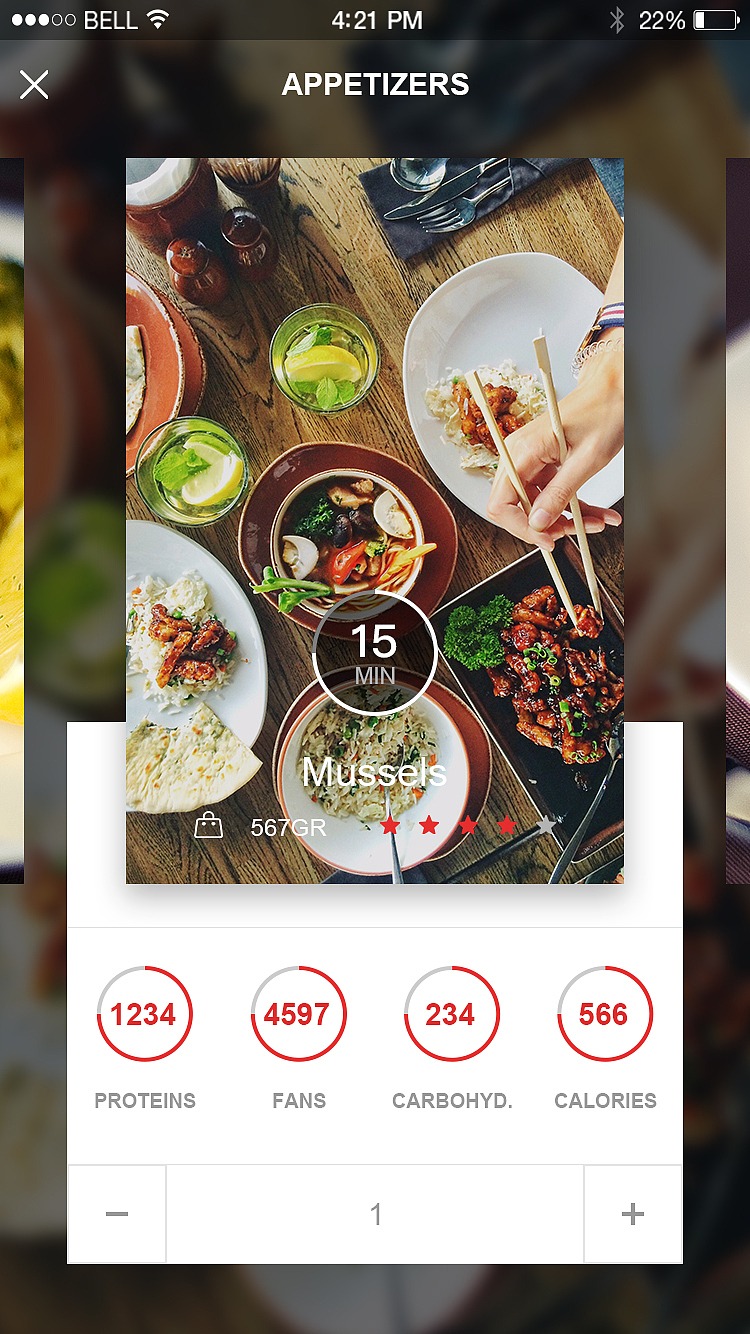Tap the quantity field showing 1
This screenshot has width=750, height=1334.
coord(375,1213)
